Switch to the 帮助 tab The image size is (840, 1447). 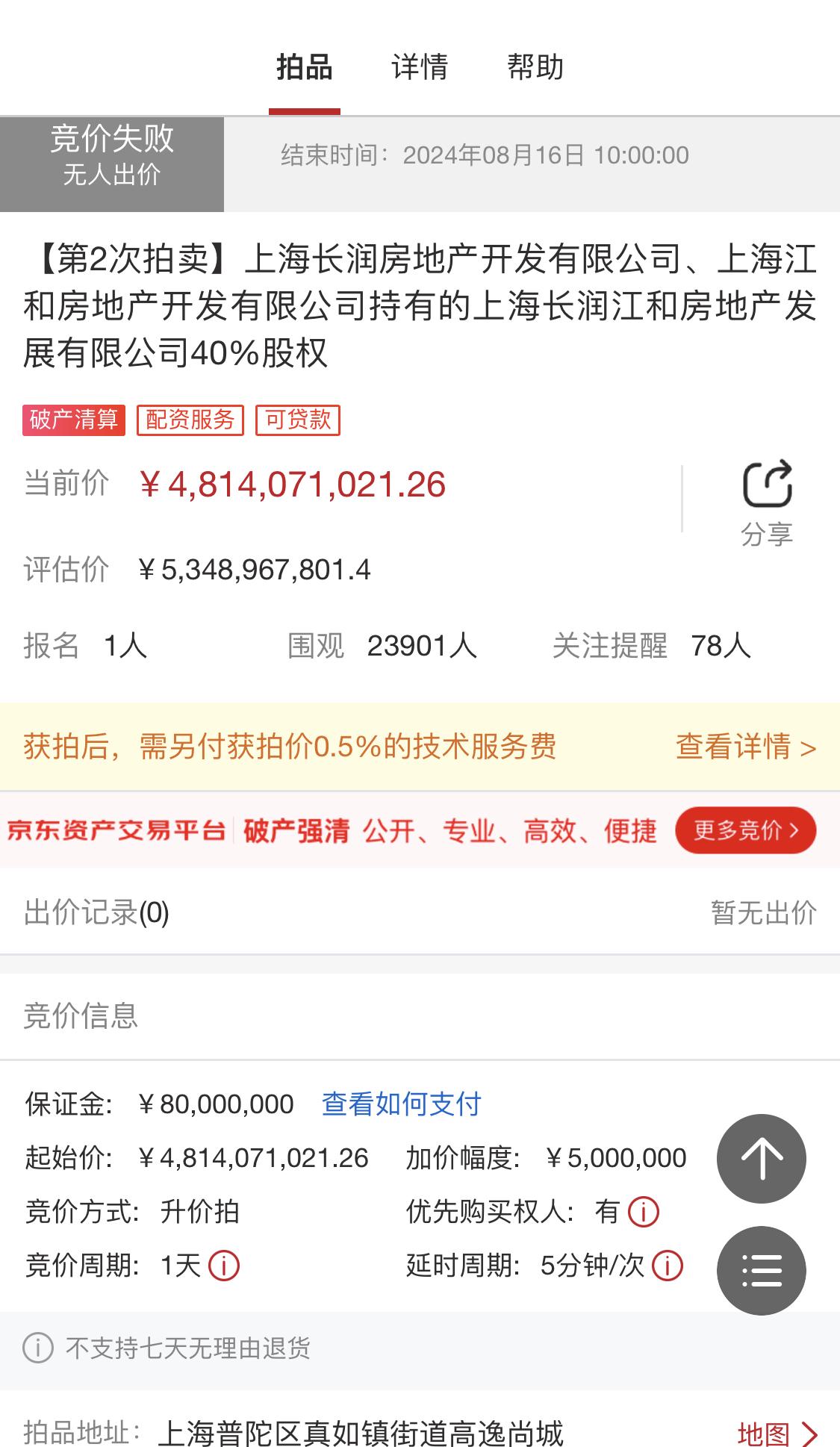(535, 67)
